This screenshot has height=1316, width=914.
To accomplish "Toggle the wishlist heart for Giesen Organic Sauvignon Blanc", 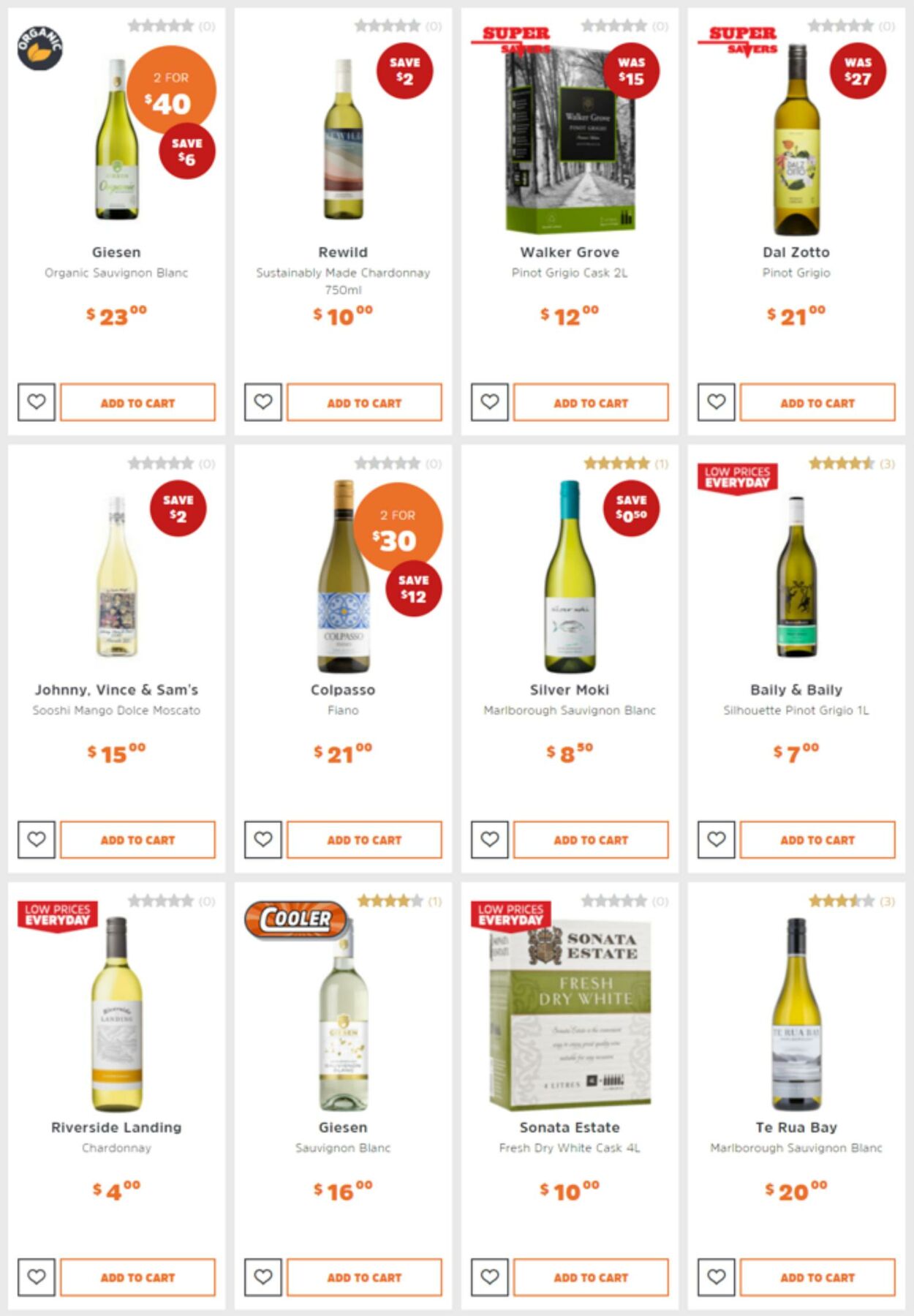I will point(38,402).
